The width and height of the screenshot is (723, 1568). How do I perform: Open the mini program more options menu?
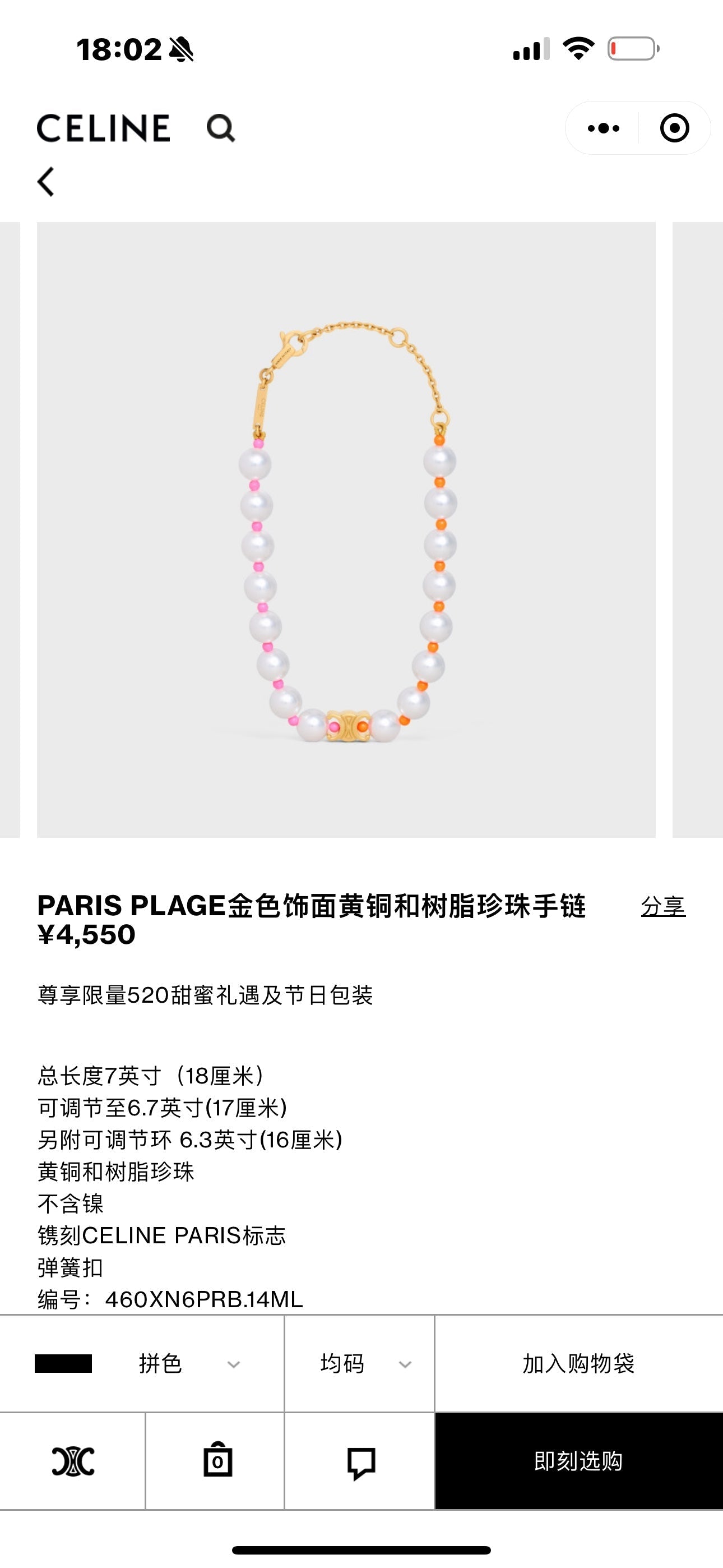(x=603, y=128)
